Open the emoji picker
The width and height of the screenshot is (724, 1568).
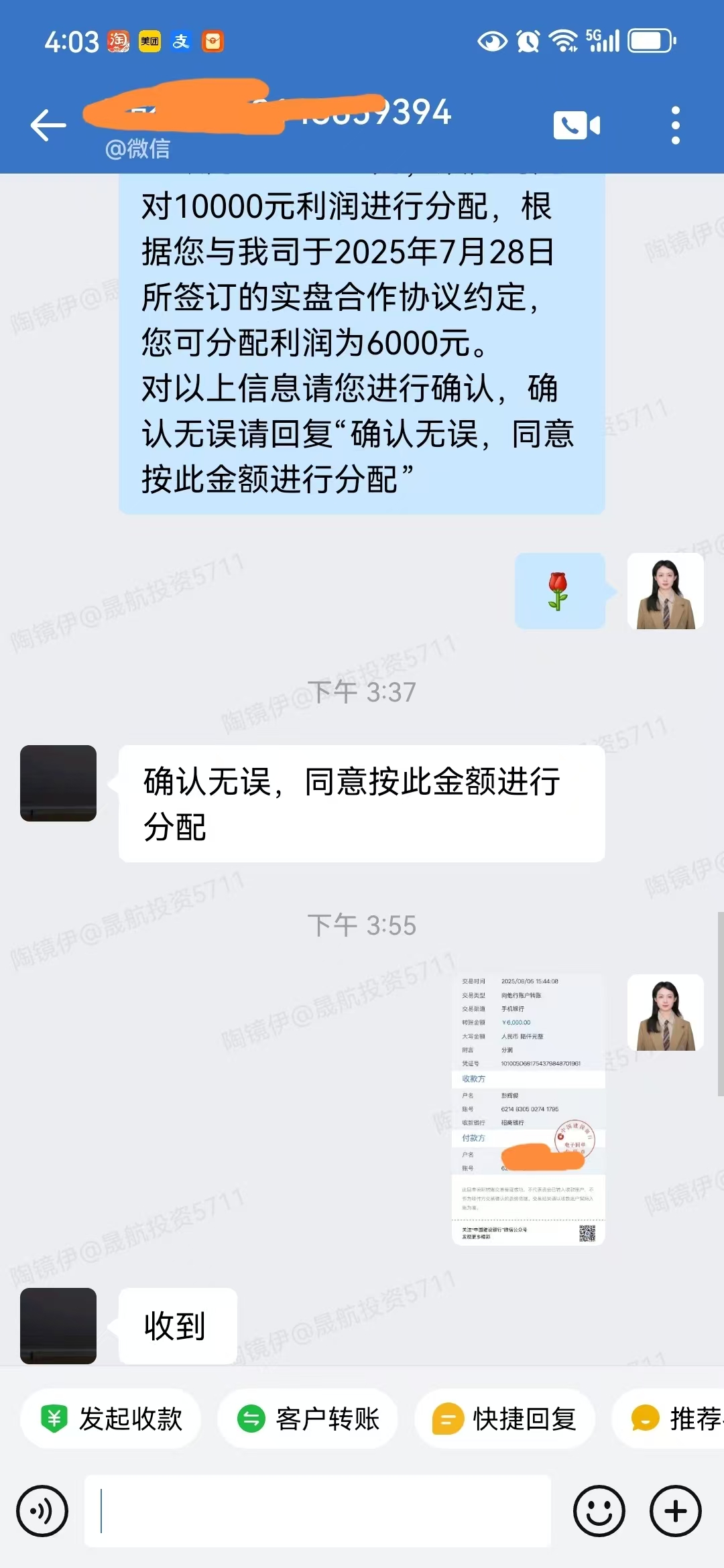pos(599,1512)
